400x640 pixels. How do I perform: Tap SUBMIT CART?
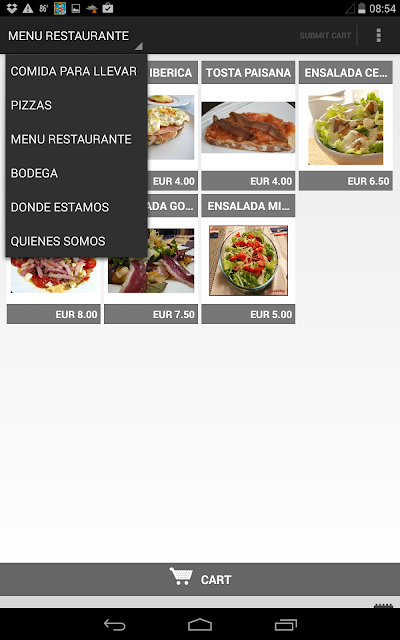pos(325,36)
